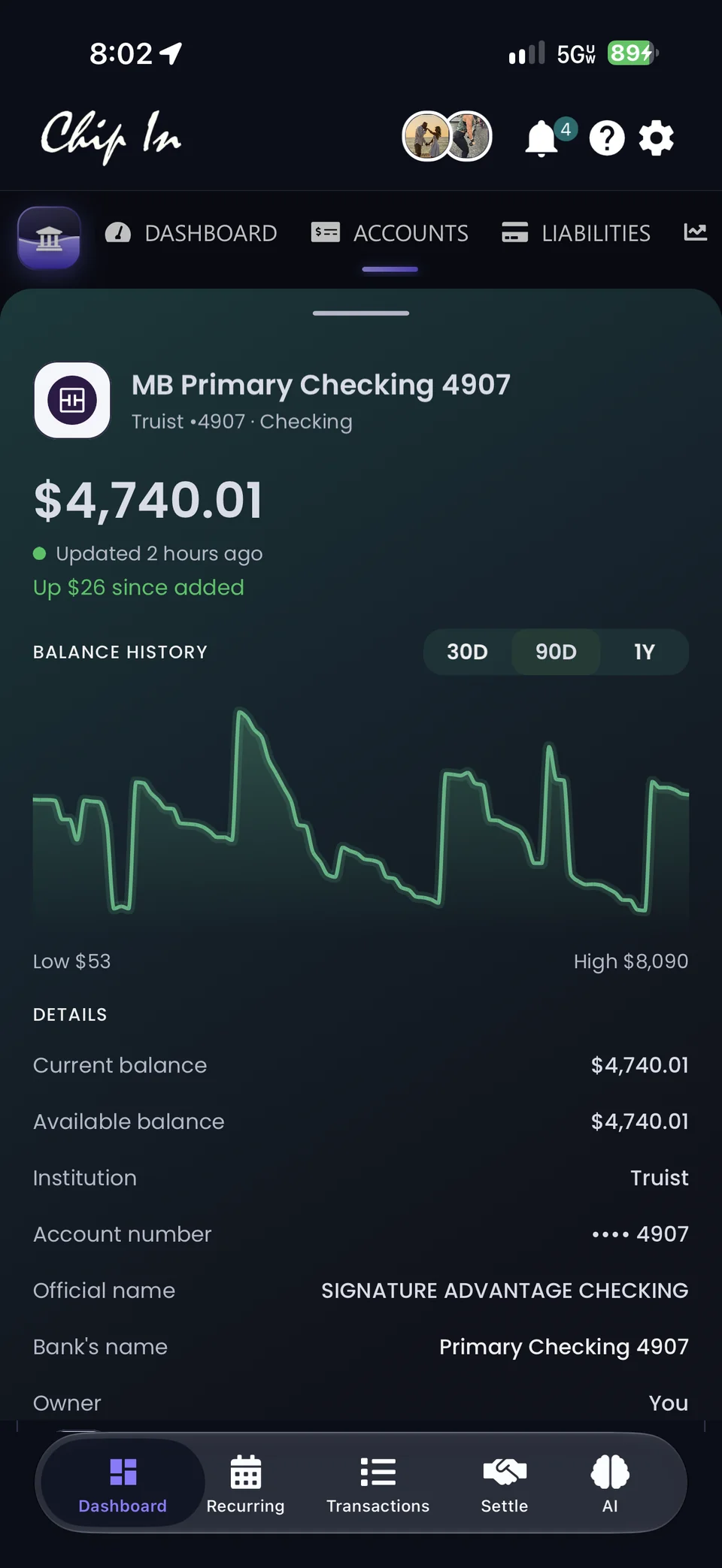
Task: Tap the purple bank icon button
Action: (49, 238)
